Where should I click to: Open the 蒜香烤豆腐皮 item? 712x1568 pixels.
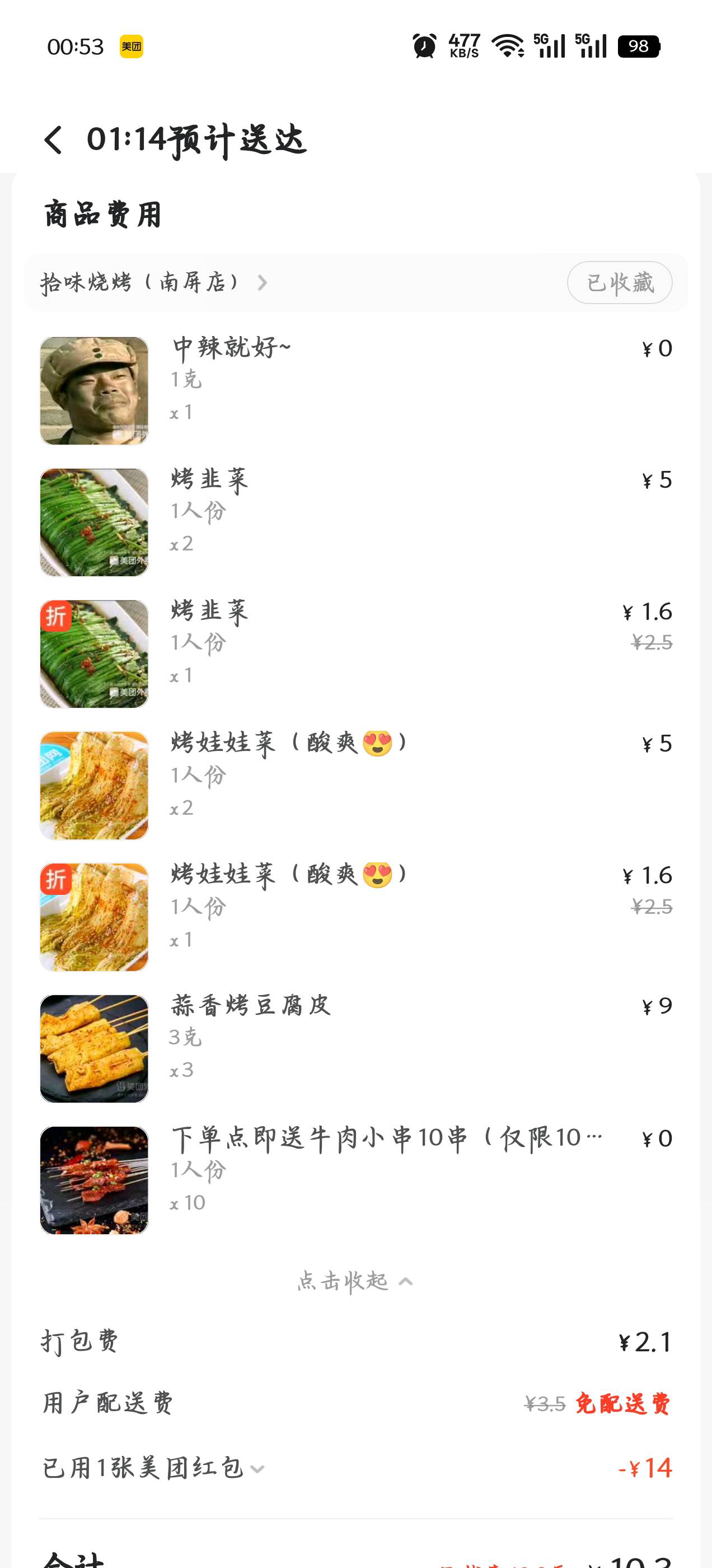pos(356,1048)
